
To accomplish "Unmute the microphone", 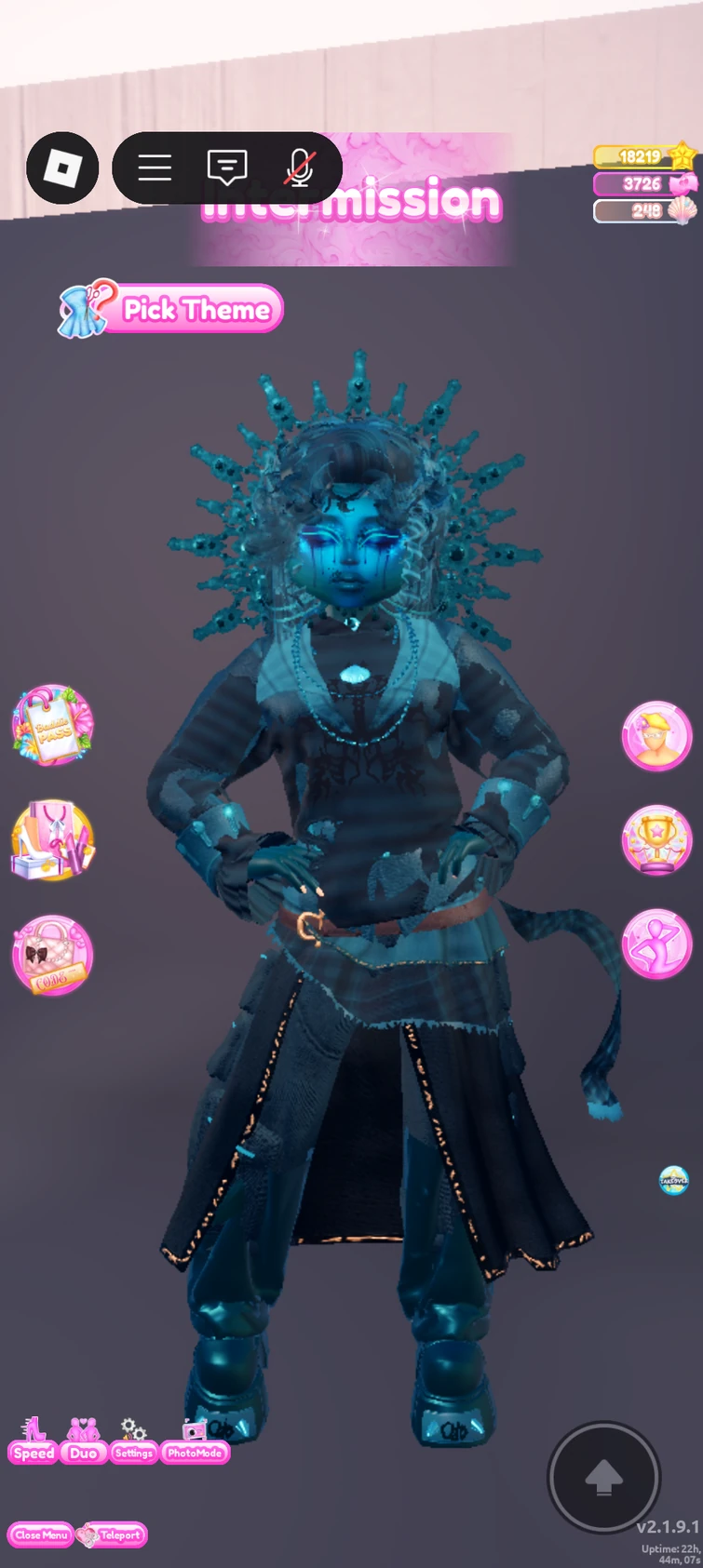I will pyautogui.click(x=299, y=168).
